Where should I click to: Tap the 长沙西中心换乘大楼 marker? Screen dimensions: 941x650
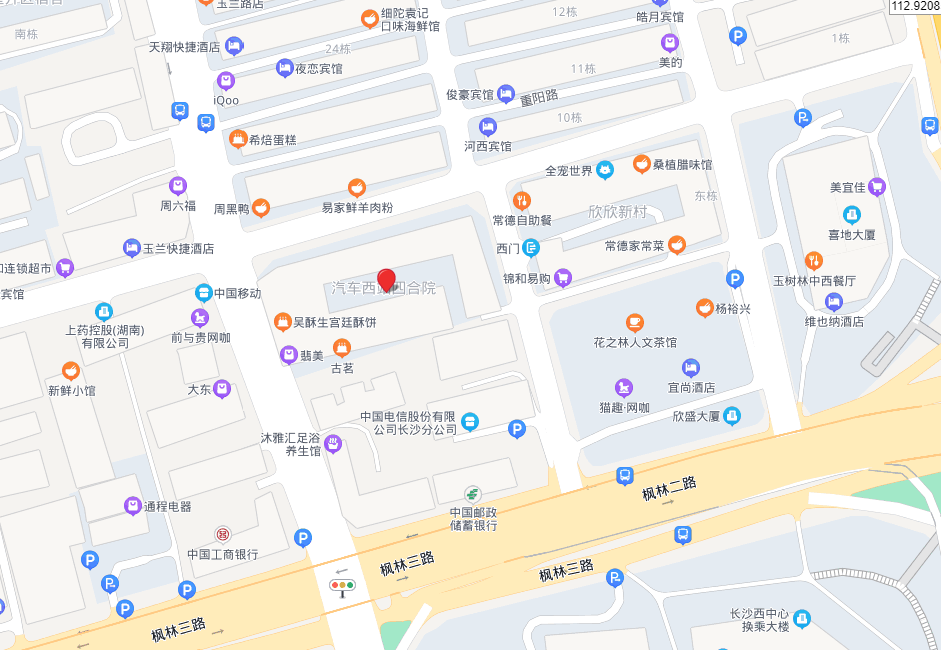click(x=801, y=618)
